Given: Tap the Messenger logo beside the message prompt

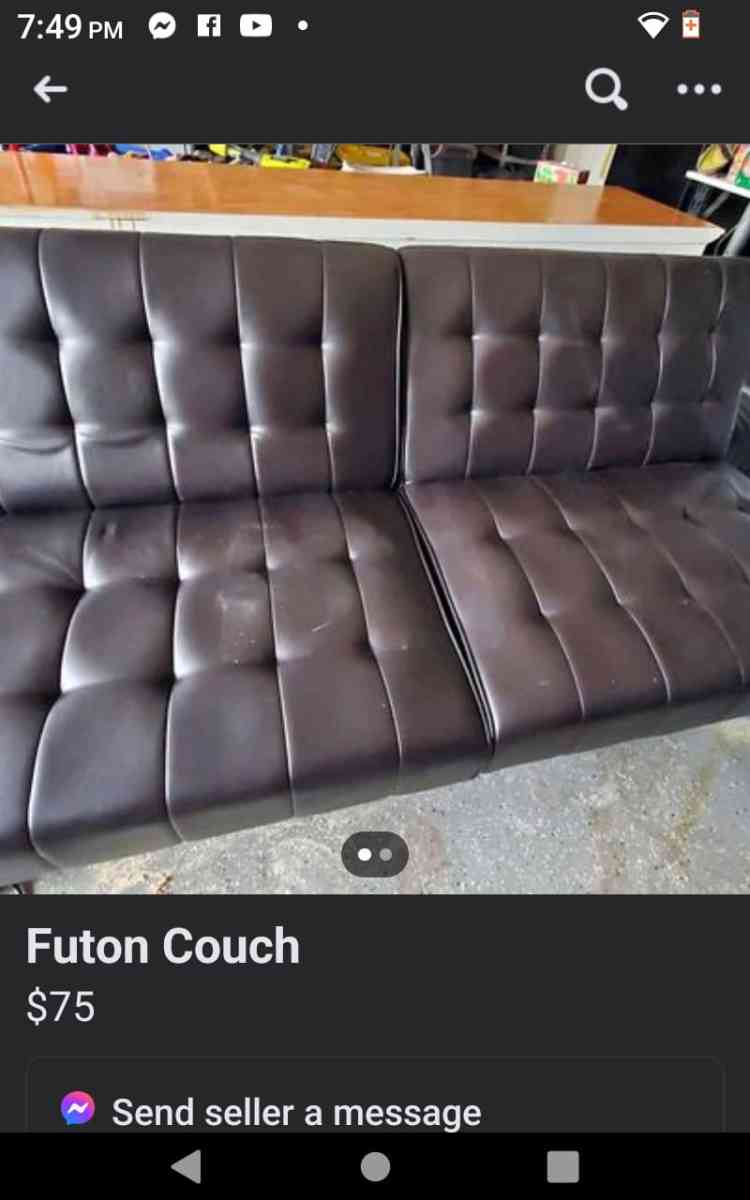Looking at the screenshot, I should (79, 1108).
